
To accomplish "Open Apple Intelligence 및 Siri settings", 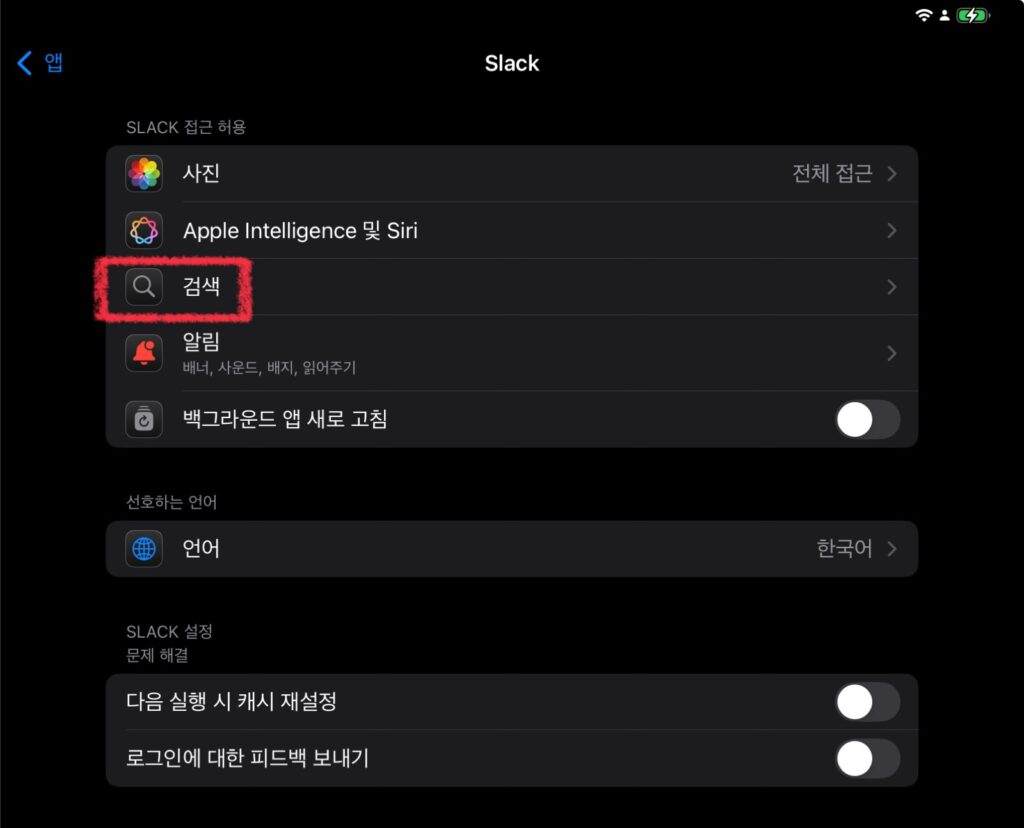I will 511,231.
